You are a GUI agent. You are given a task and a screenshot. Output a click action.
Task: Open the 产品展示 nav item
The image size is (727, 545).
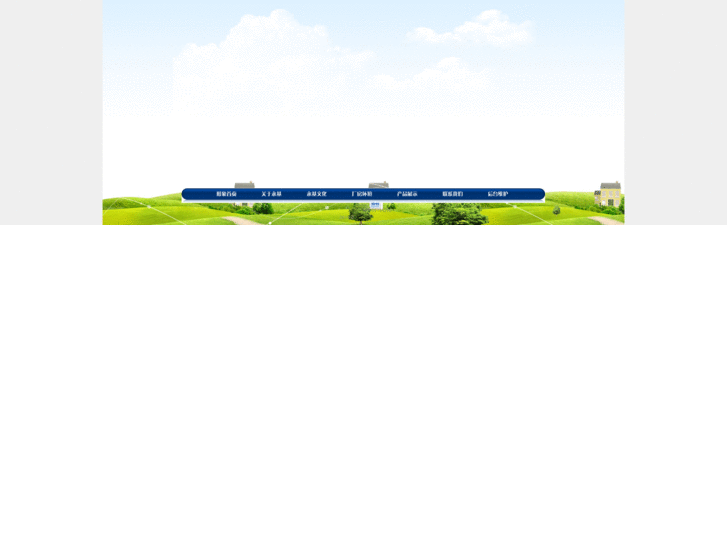(407, 194)
